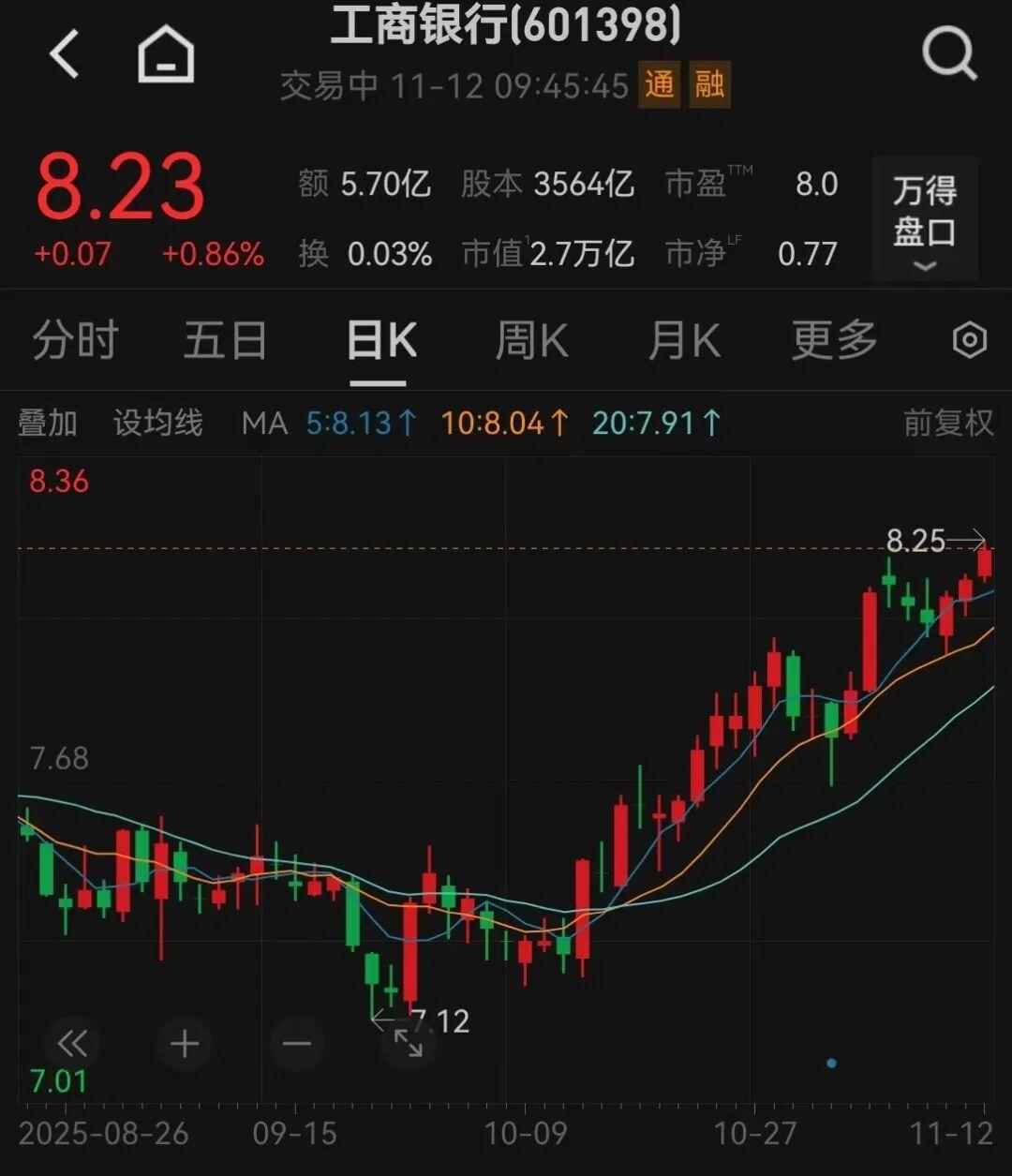This screenshot has width=1012, height=1176.
Task: Open the home icon
Action: coord(166,53)
